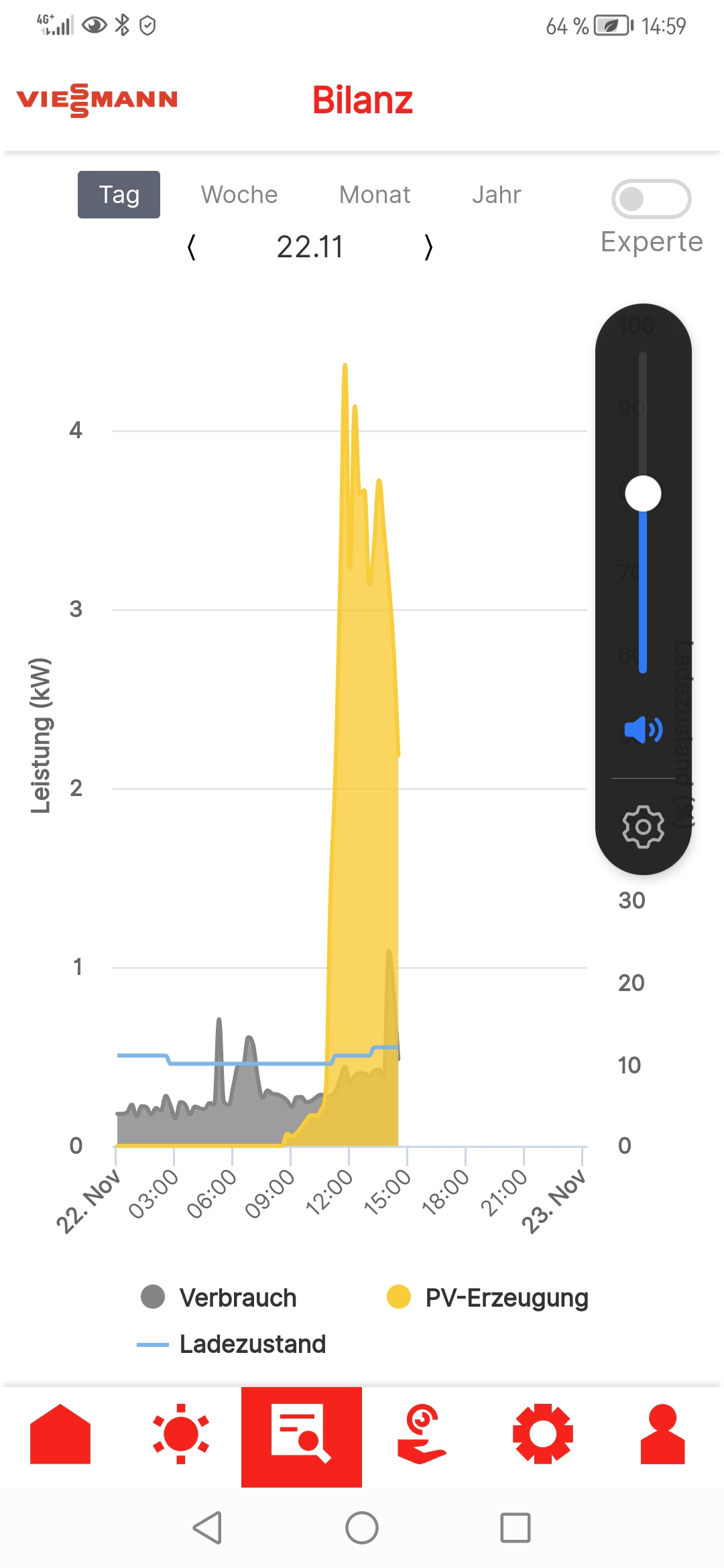Image resolution: width=724 pixels, height=1568 pixels.
Task: Select the Tag view
Action: pyautogui.click(x=119, y=195)
